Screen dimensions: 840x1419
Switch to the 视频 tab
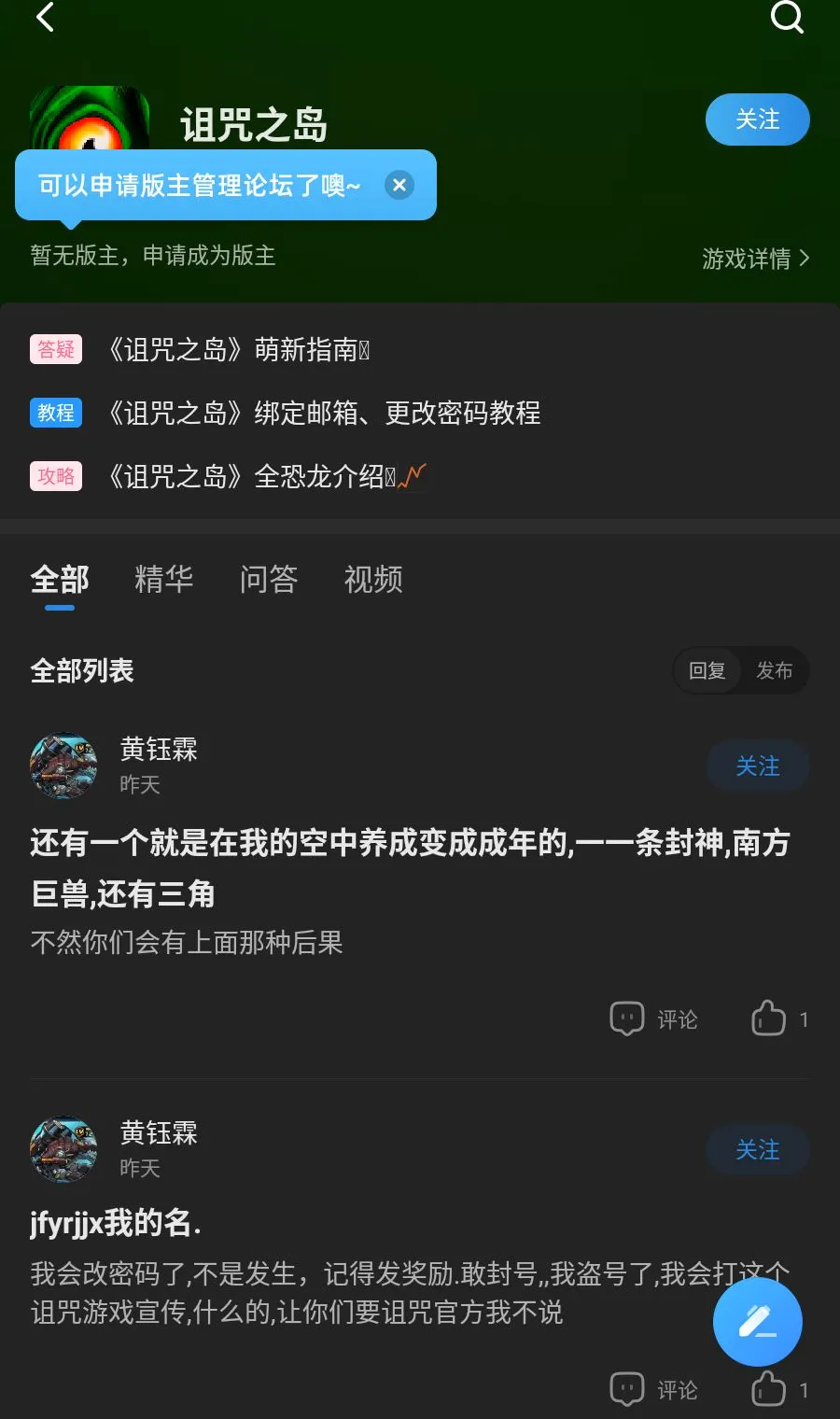pyautogui.click(x=373, y=579)
